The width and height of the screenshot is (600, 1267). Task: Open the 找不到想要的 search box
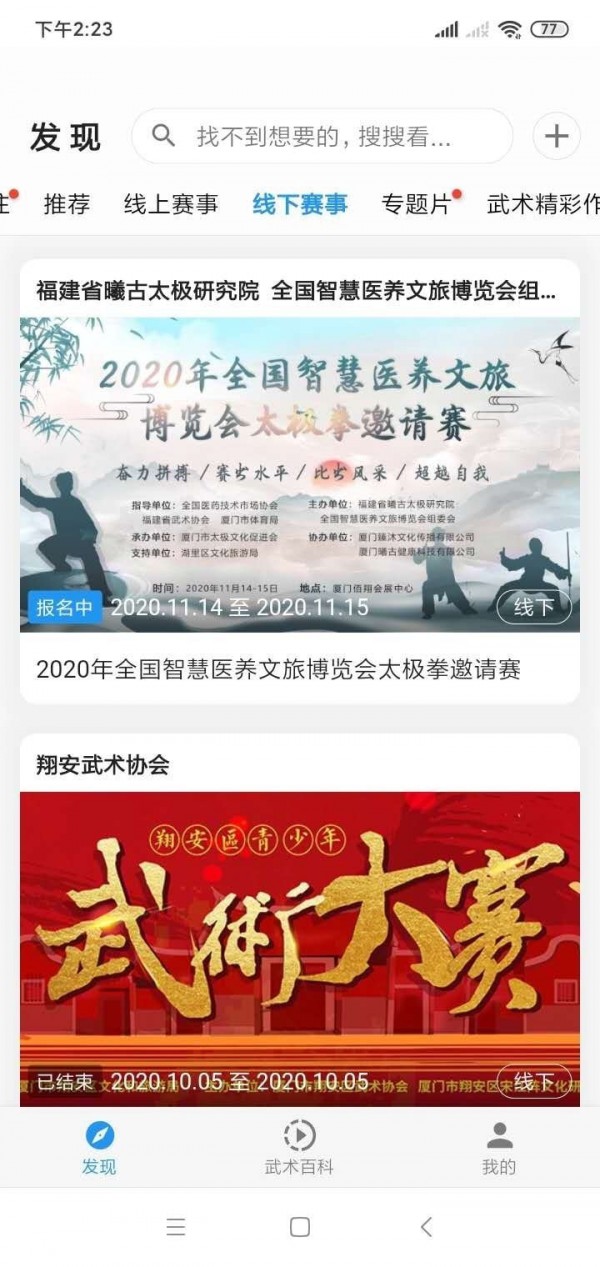[322, 137]
